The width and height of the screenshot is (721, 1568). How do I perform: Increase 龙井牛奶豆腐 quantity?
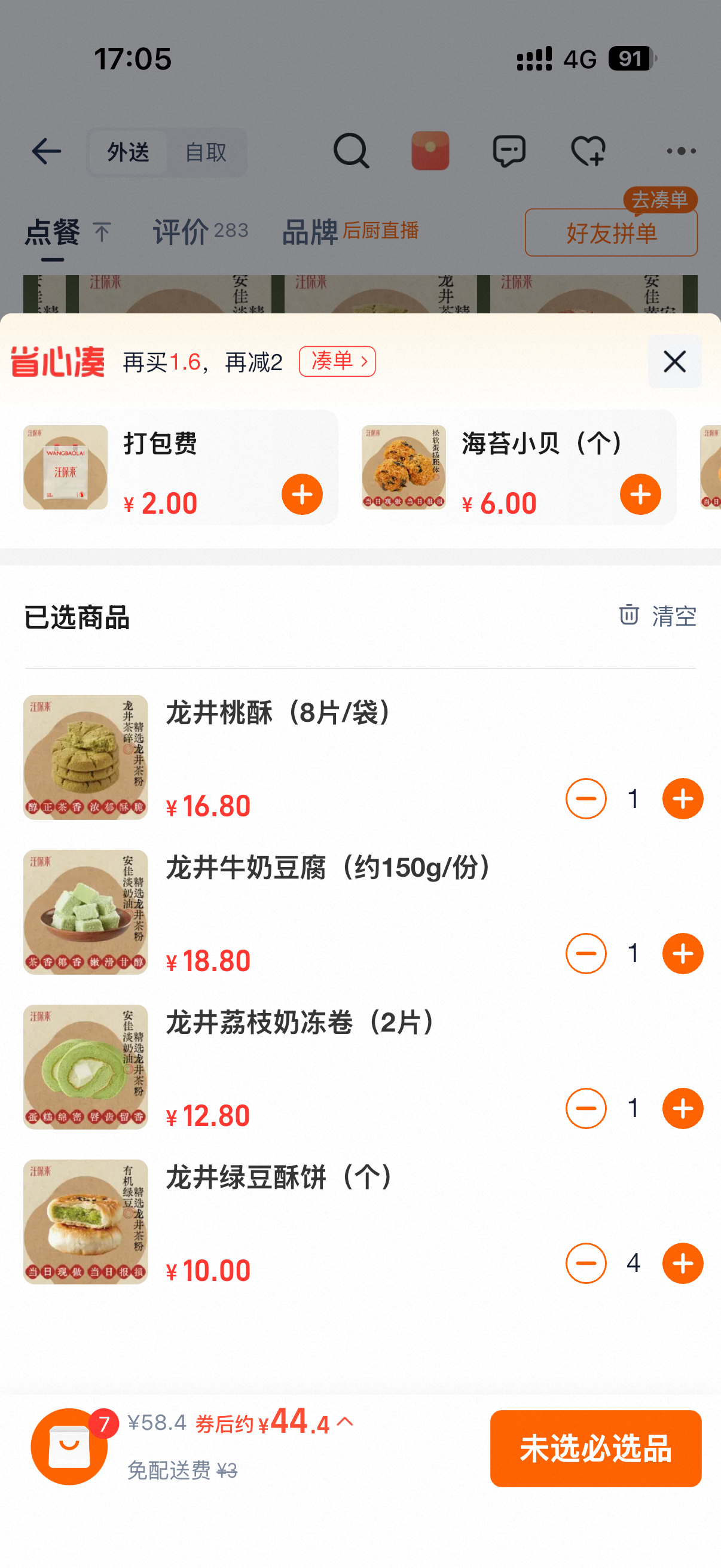(682, 953)
